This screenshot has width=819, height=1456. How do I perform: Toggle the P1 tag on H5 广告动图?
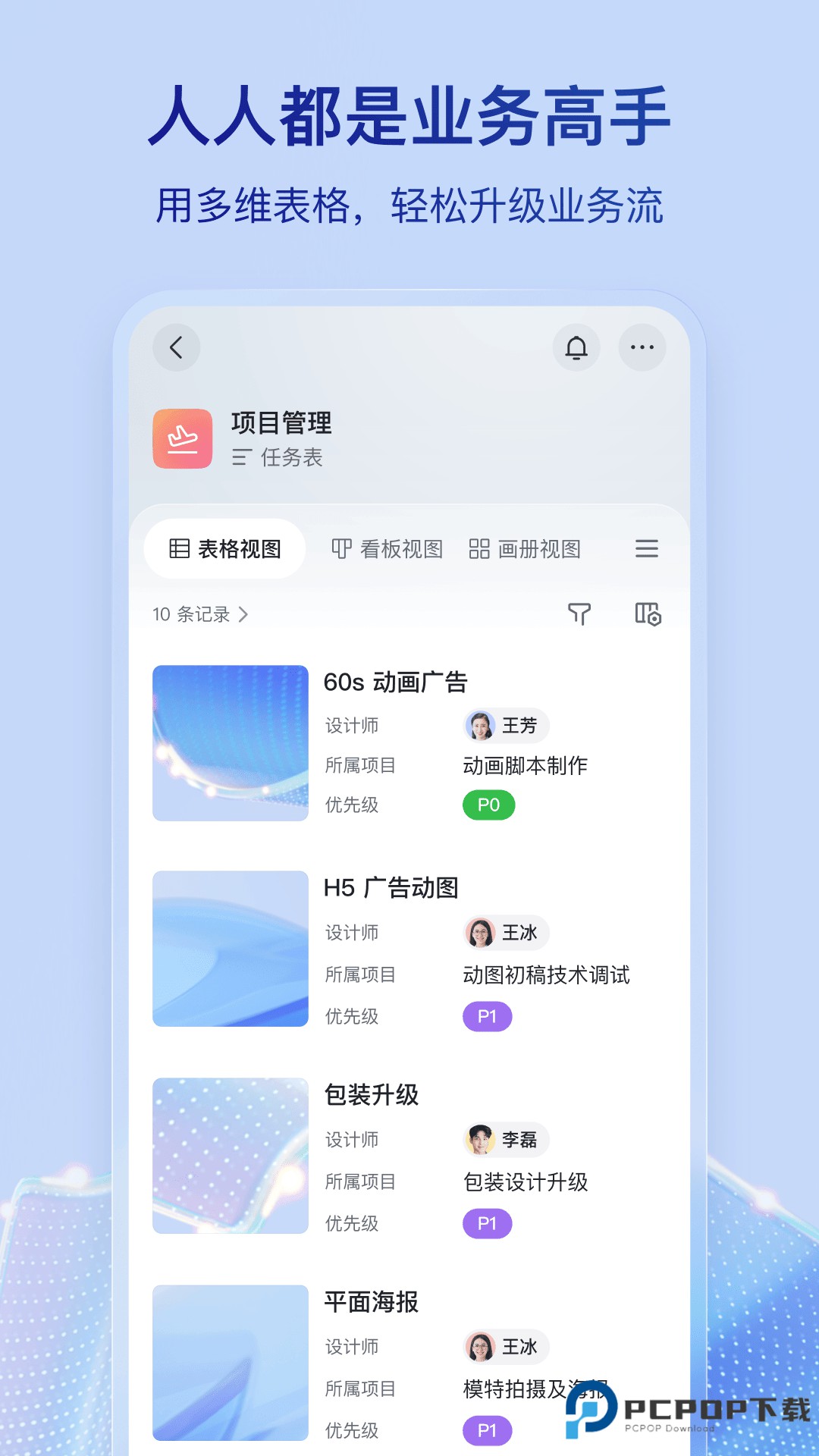coord(487,1015)
